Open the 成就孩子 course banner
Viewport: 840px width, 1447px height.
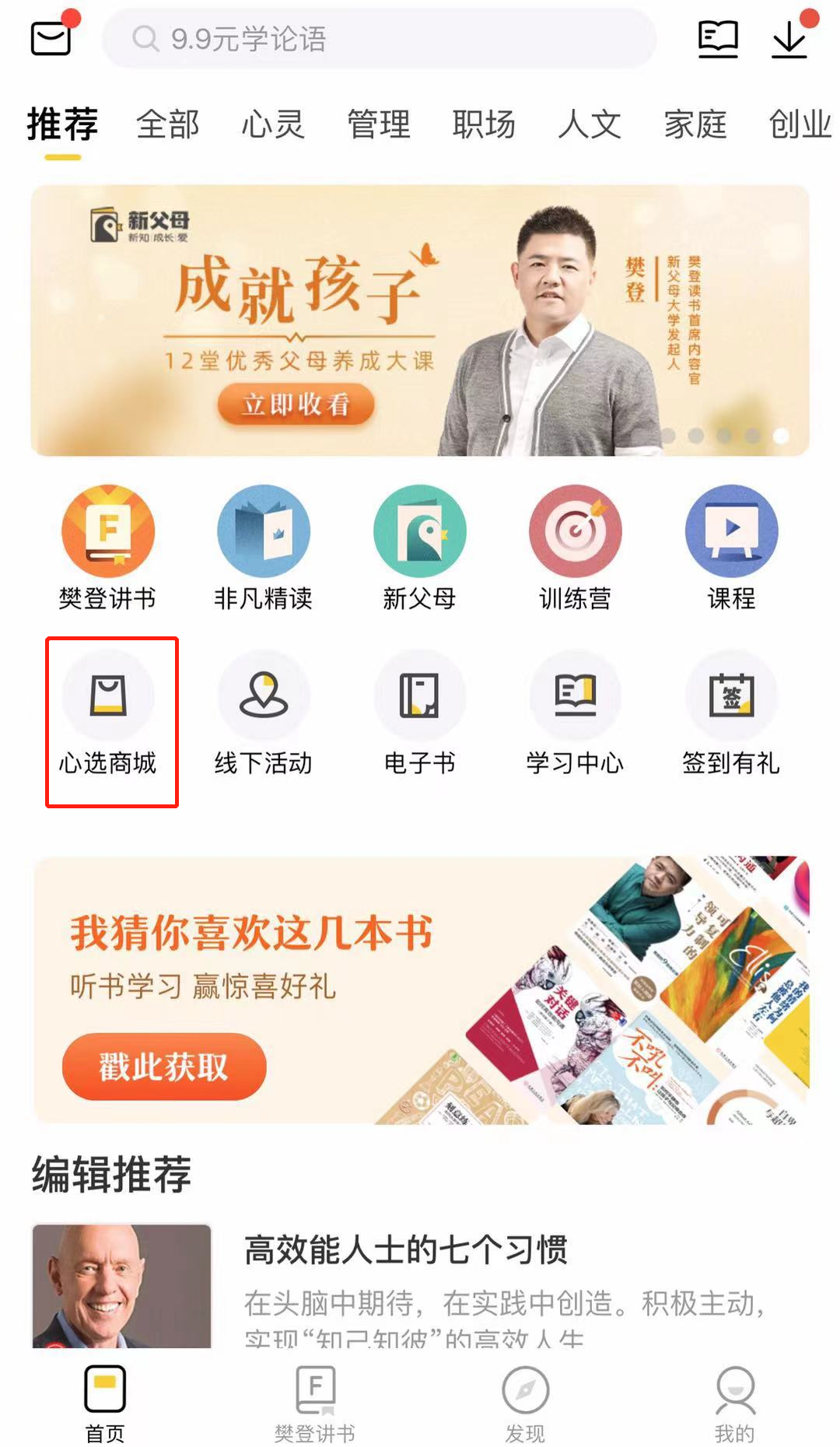[x=420, y=321]
